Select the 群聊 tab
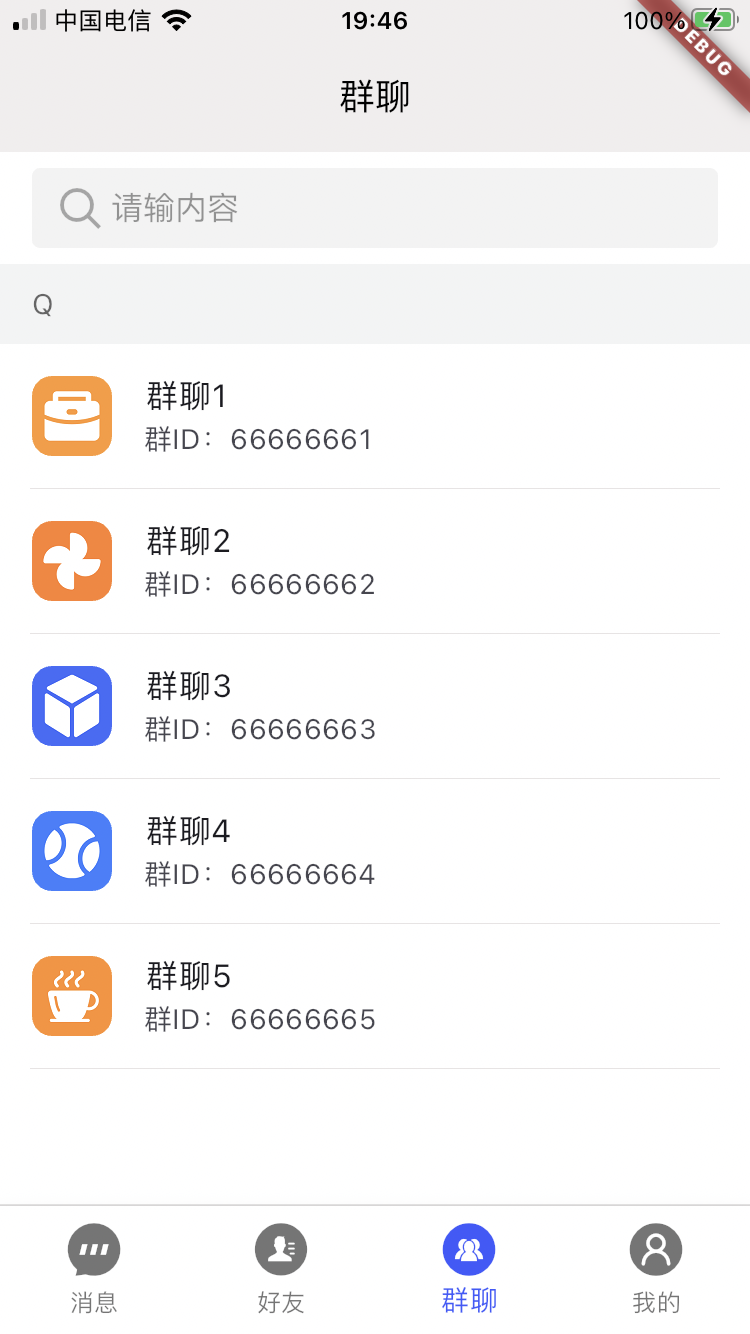The image size is (750, 1334). click(x=469, y=1268)
